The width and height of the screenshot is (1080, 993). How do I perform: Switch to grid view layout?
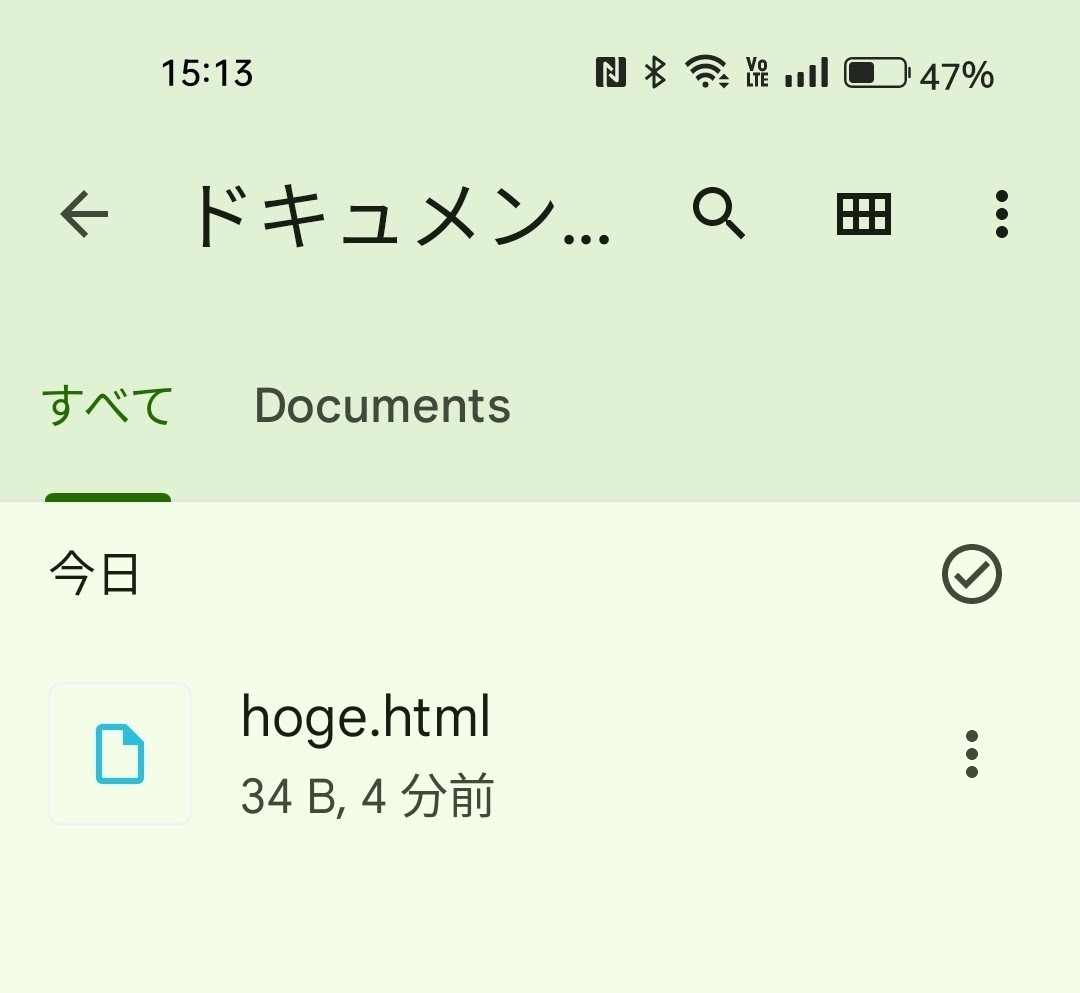(x=862, y=214)
